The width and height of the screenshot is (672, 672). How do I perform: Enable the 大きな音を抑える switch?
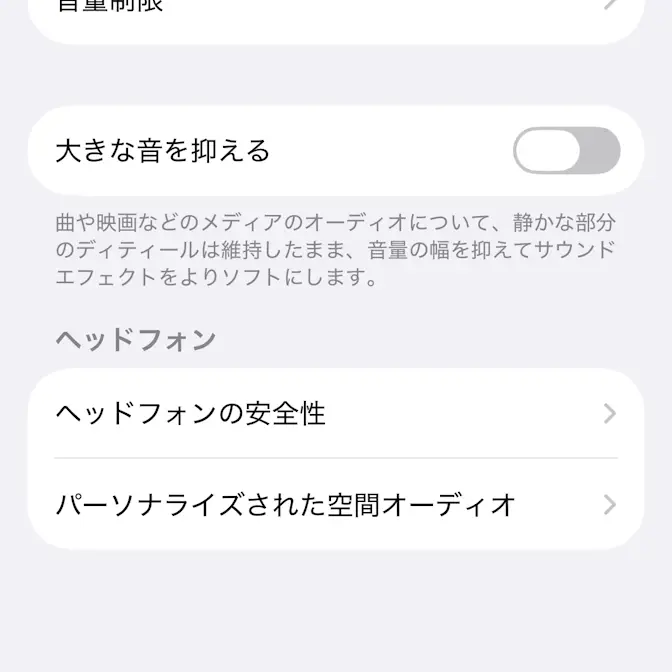566,151
